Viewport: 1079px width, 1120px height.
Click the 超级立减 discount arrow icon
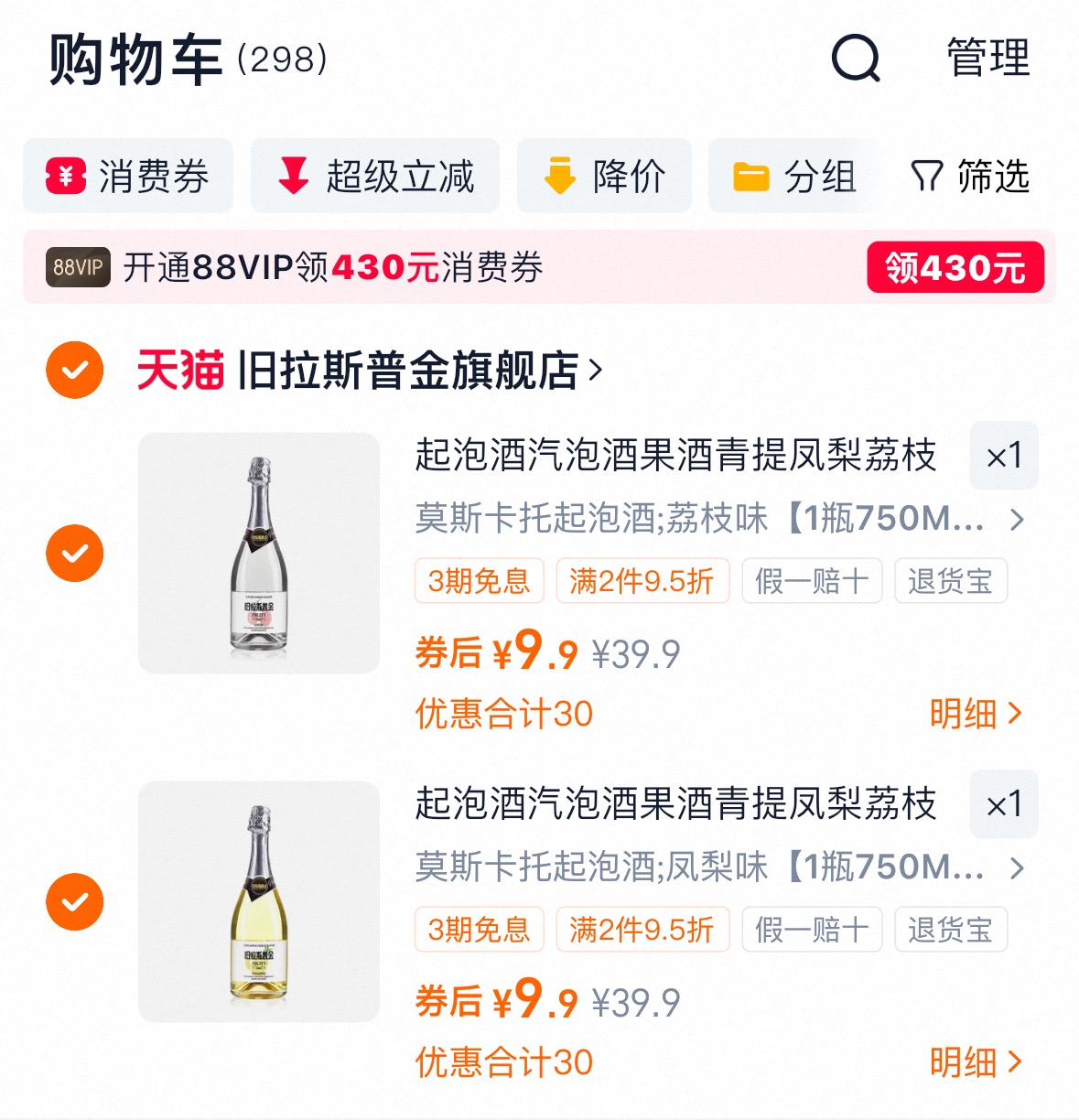(x=292, y=176)
